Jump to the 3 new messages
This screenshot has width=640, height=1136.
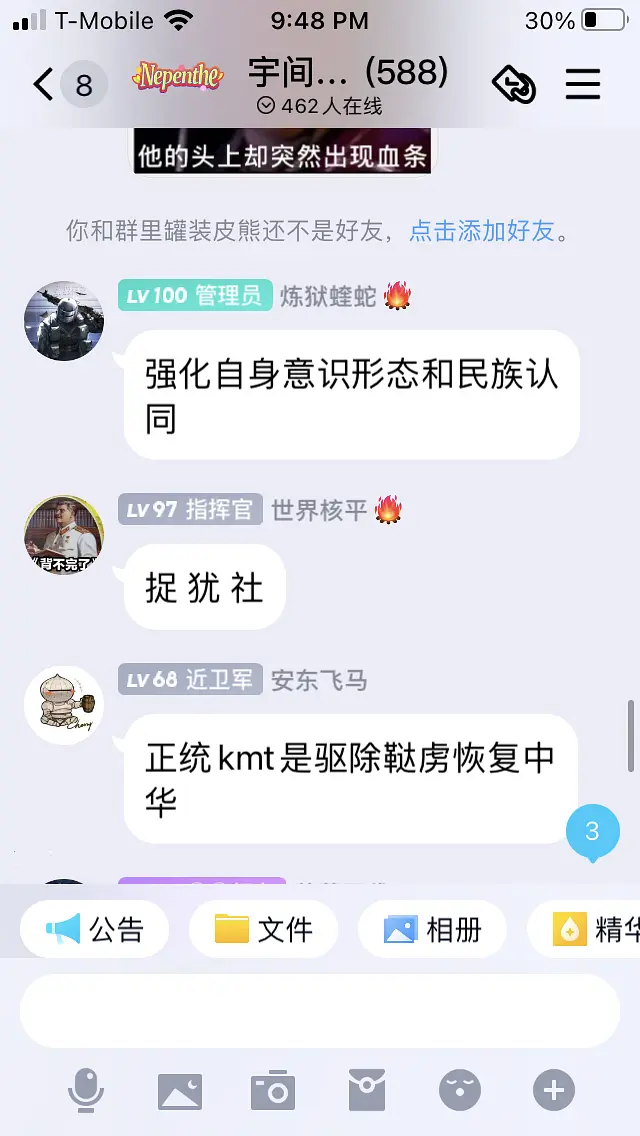tap(592, 831)
